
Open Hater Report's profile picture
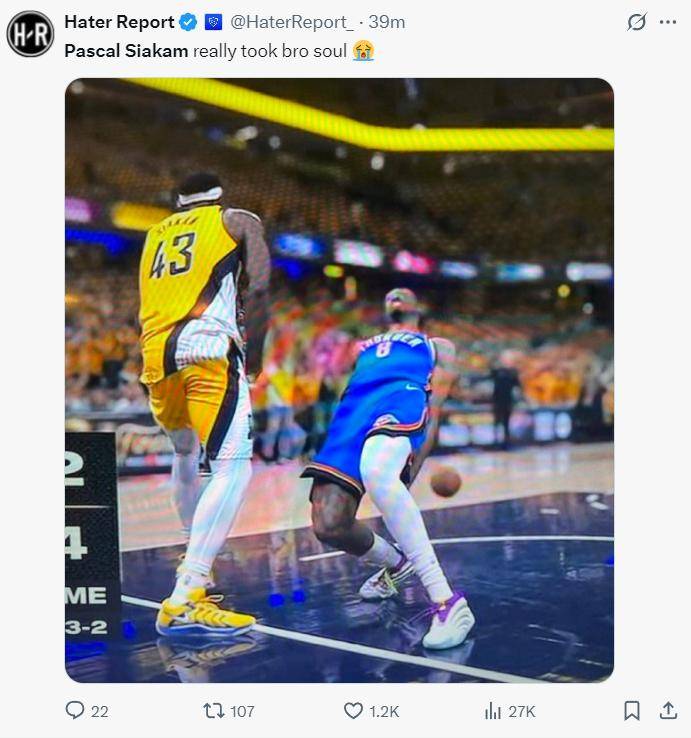pyautogui.click(x=30, y=34)
